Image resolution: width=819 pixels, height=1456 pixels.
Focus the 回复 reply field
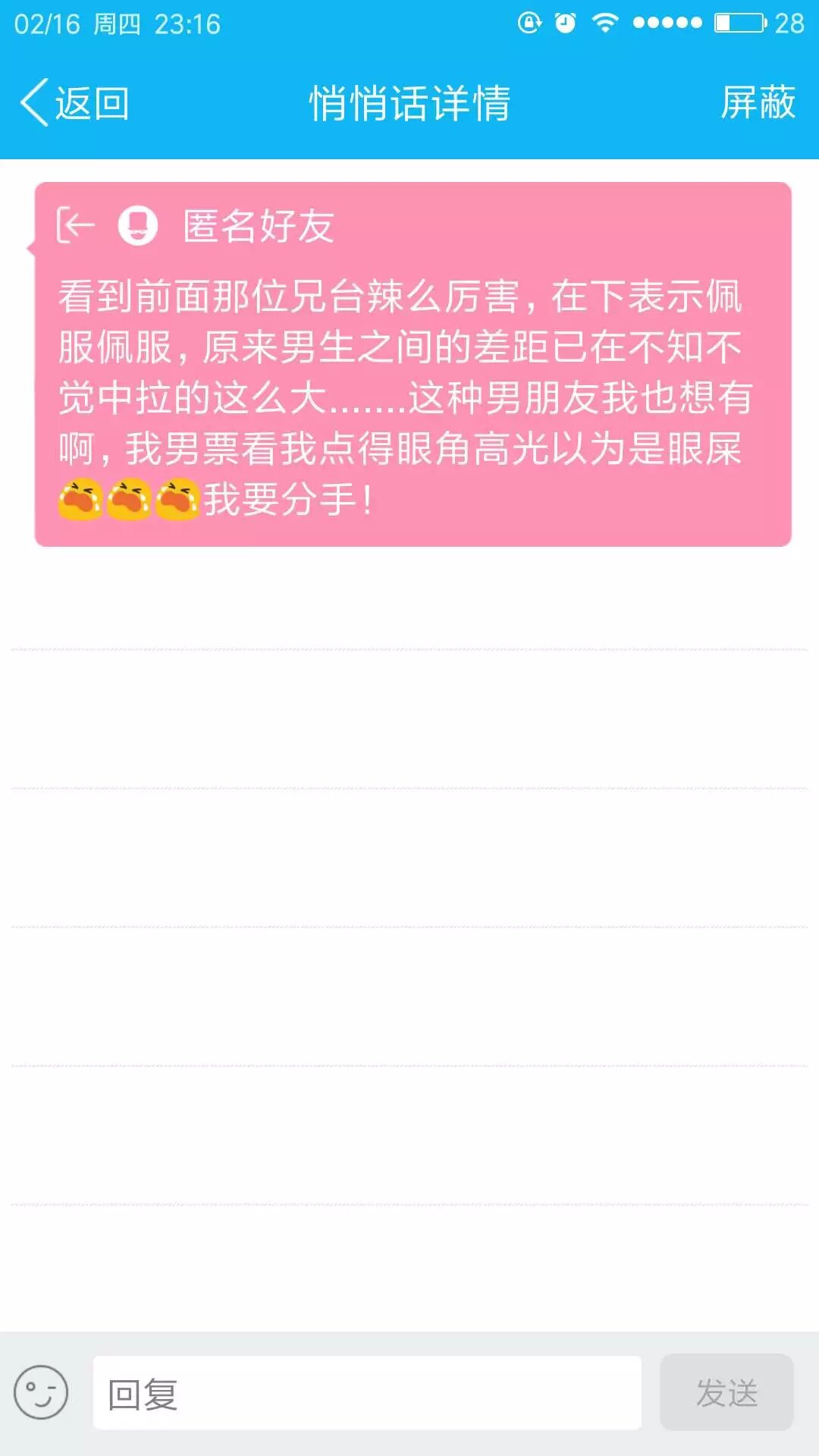pos(367,1392)
